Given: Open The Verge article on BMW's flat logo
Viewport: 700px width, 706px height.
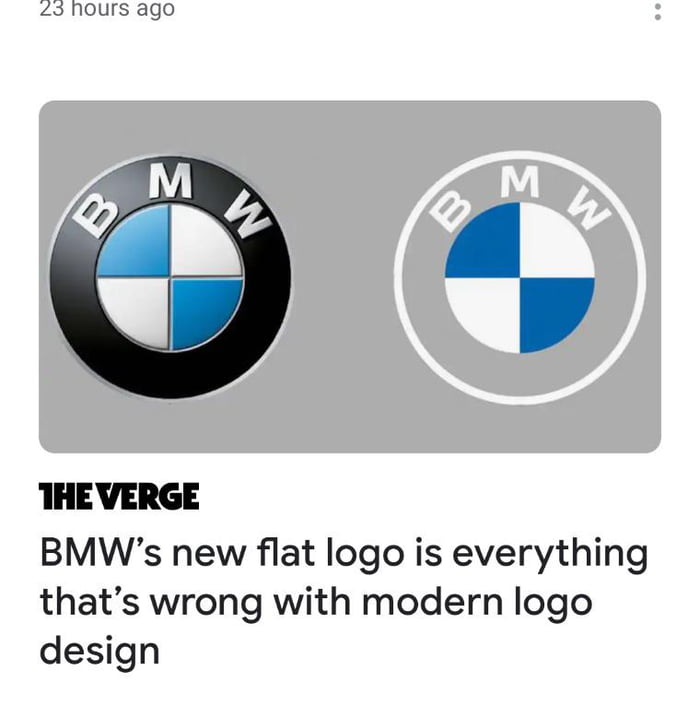Looking at the screenshot, I should click(342, 601).
